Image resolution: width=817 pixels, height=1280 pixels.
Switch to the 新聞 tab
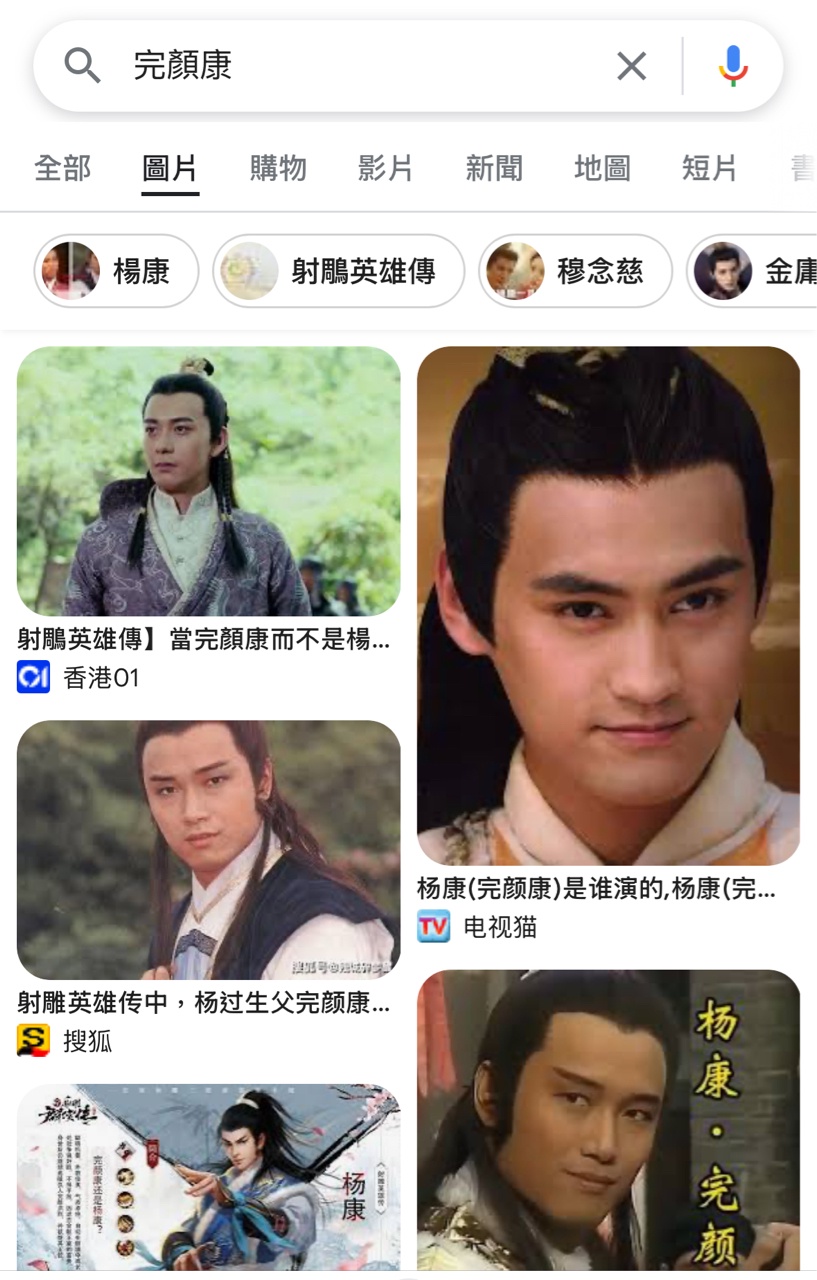pyautogui.click(x=494, y=168)
